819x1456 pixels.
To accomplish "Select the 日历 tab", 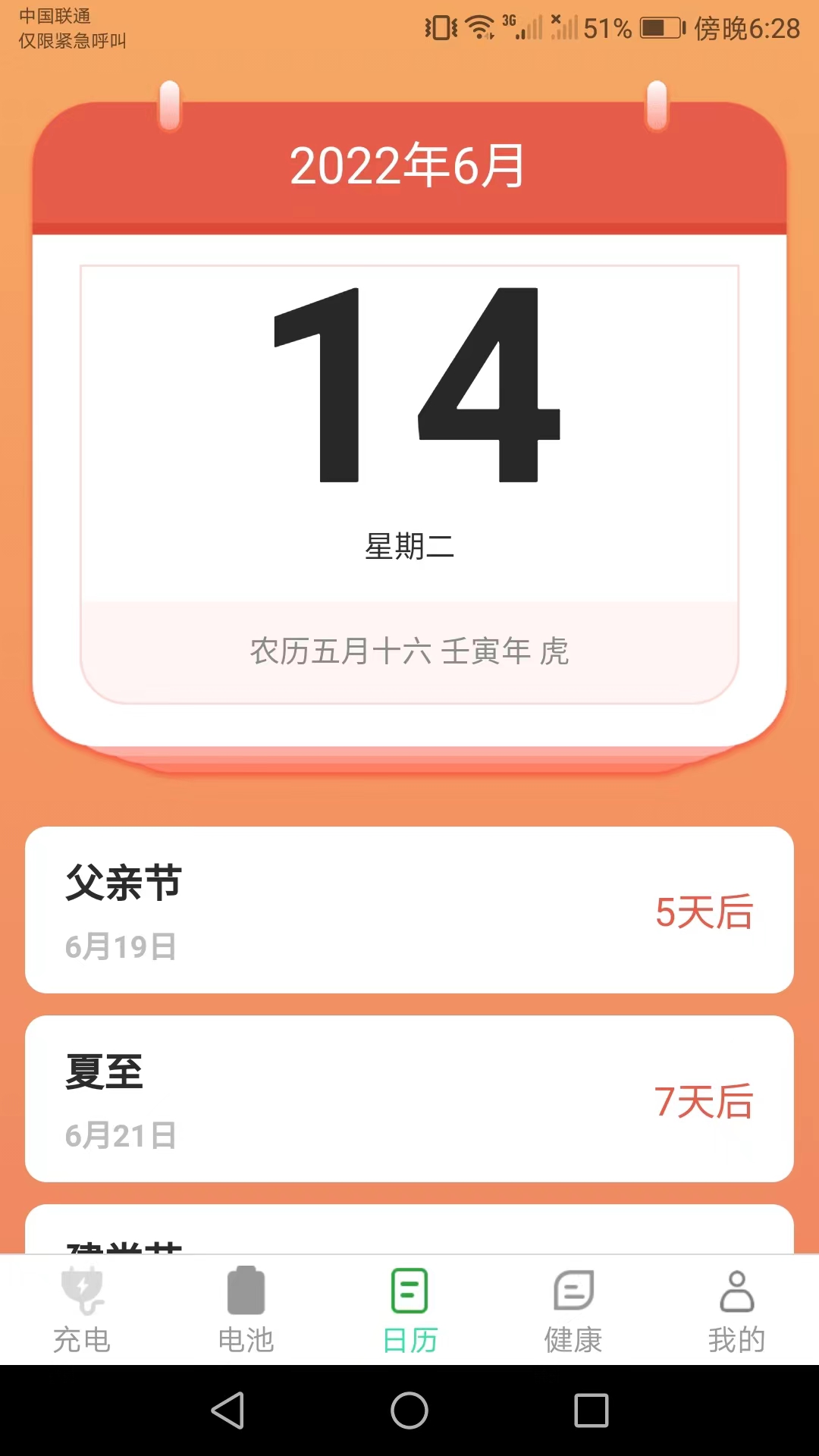I will pyautogui.click(x=409, y=1310).
